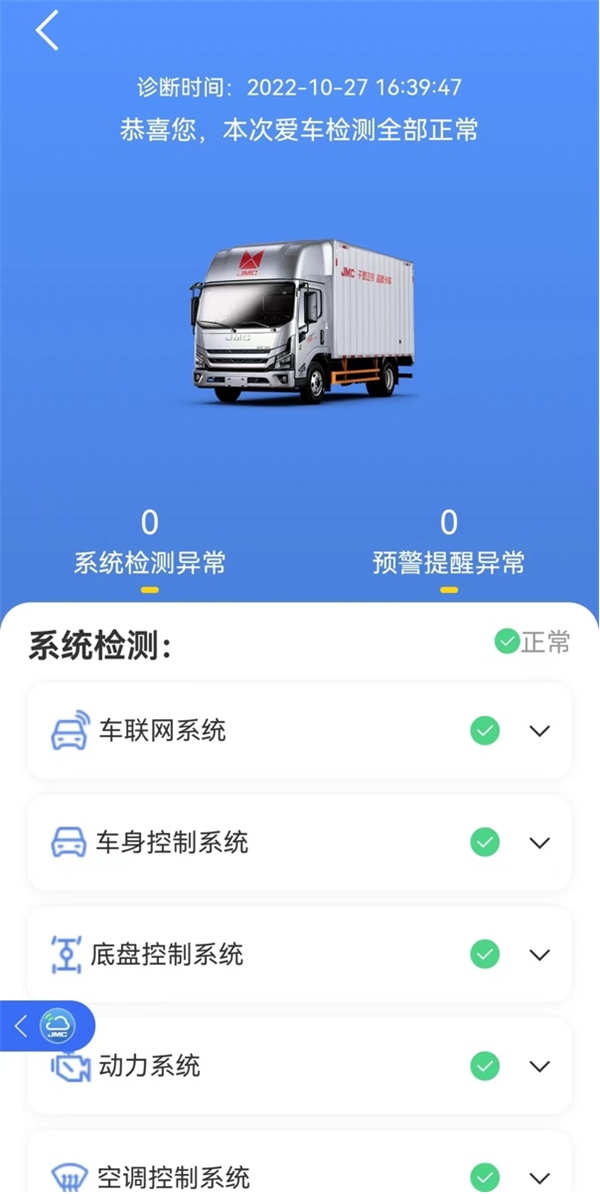
Task: Expand the 底盘控制系统 row
Action: pos(539,955)
